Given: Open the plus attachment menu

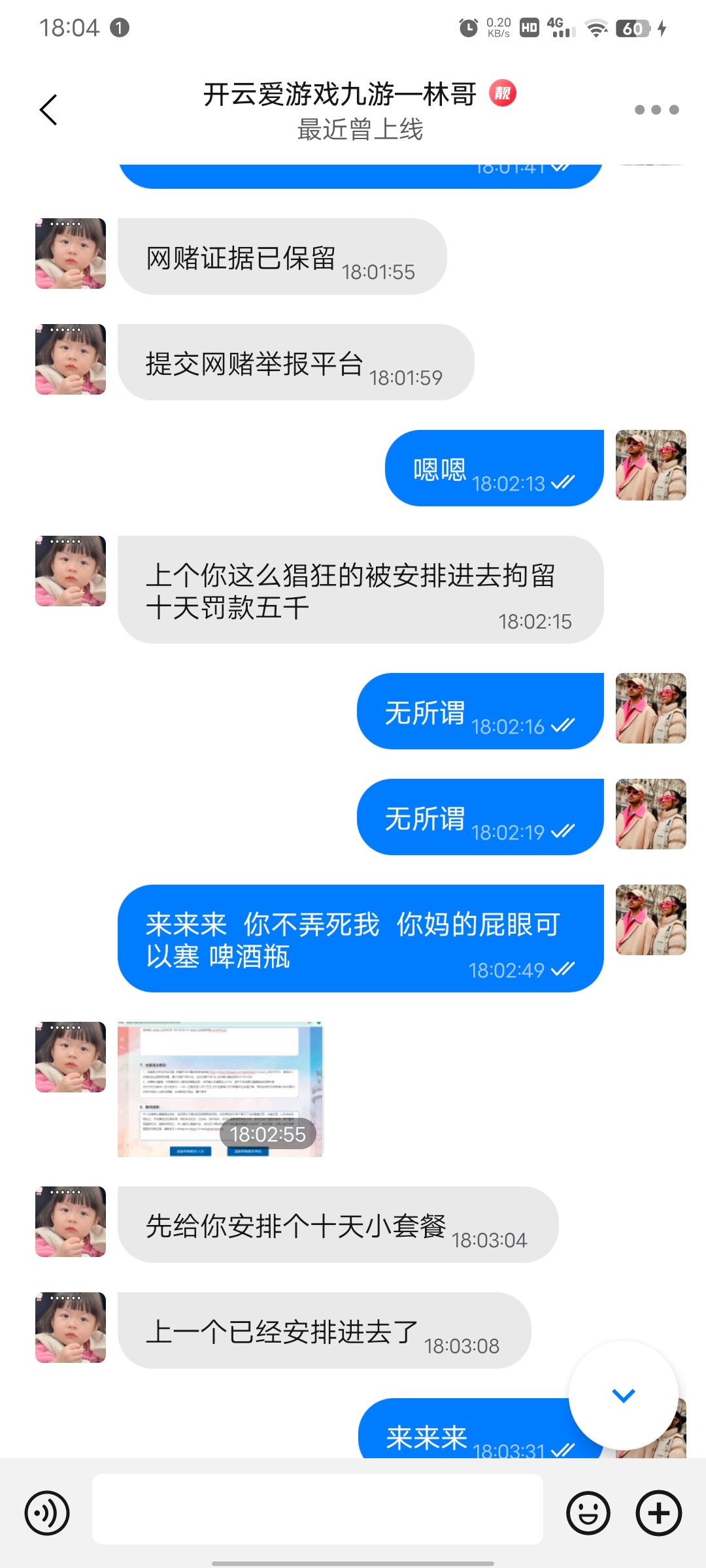Looking at the screenshot, I should click(659, 1512).
